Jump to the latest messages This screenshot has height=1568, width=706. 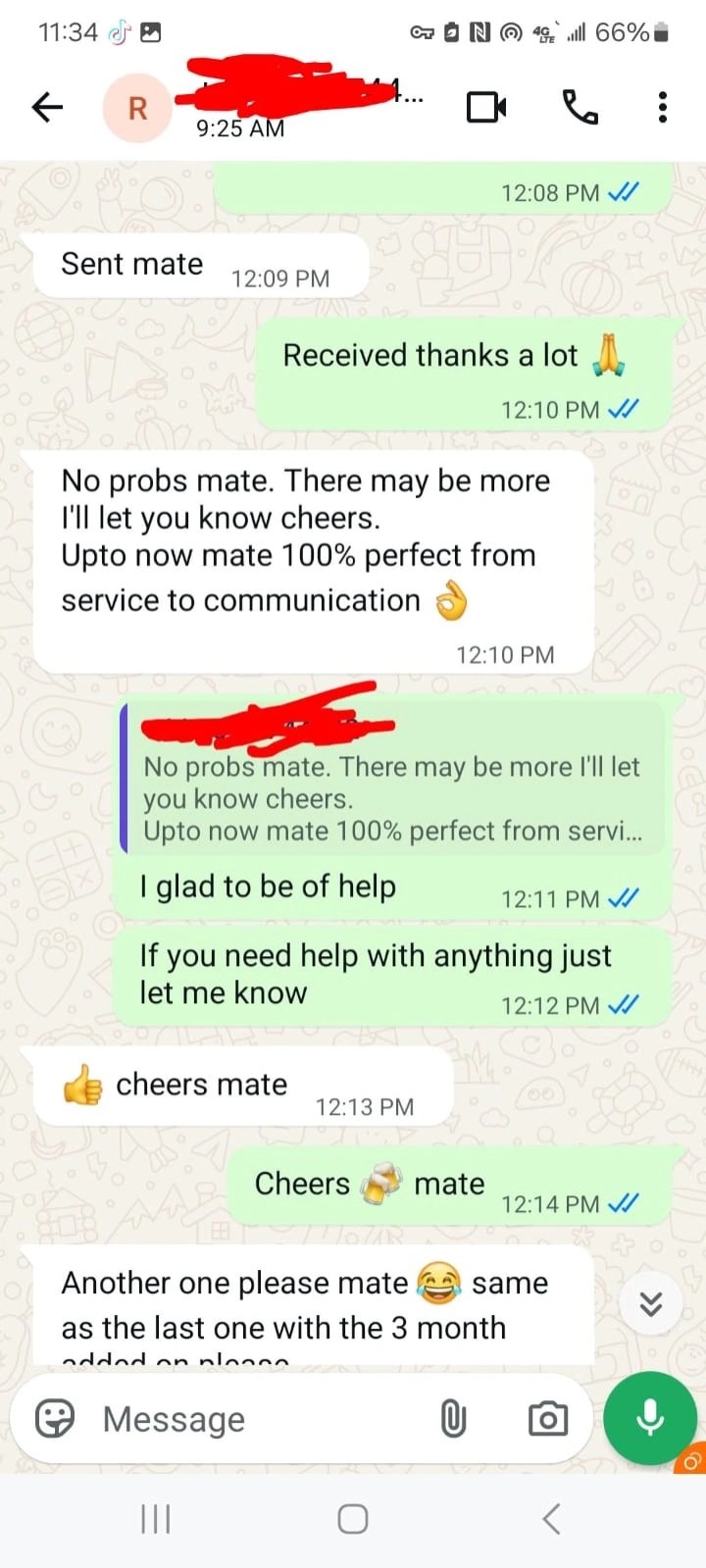click(x=651, y=1303)
